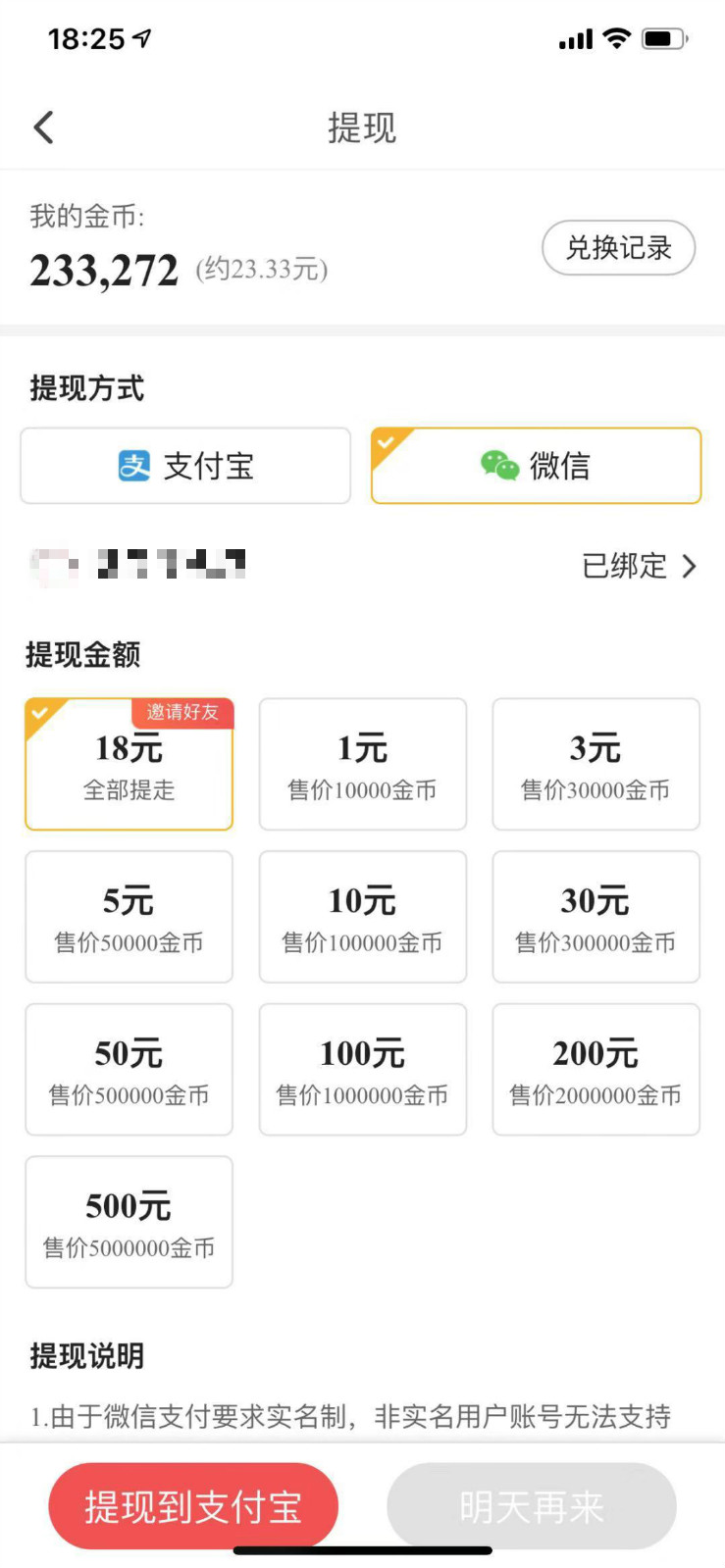Switch to the 支付宝 payment tab

pyautogui.click(x=185, y=466)
